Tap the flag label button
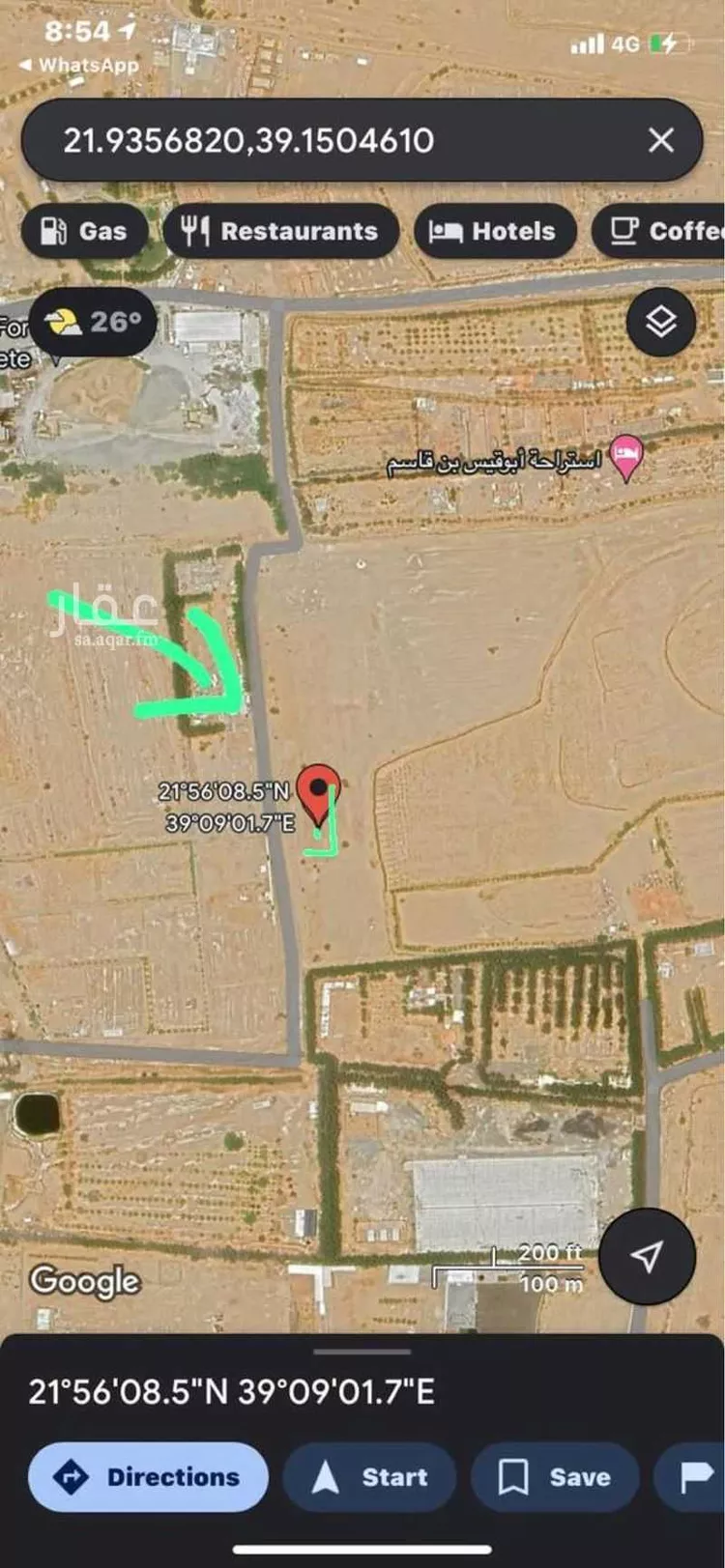The image size is (725, 1568). [694, 1476]
